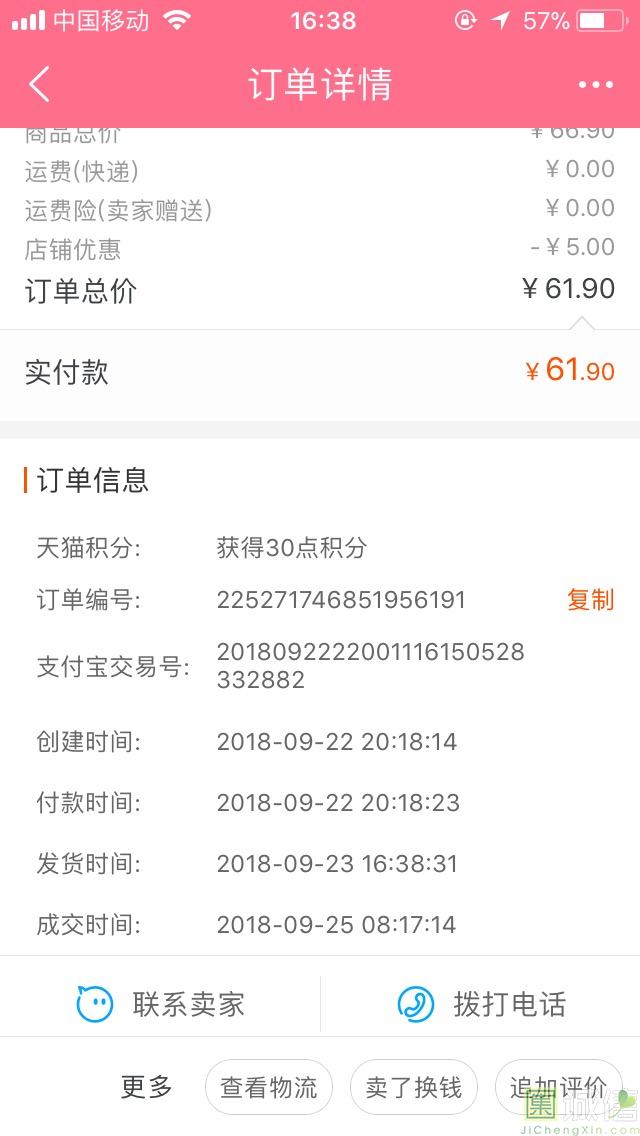Image resolution: width=640 pixels, height=1136 pixels.
Task: Open the three-dot overflow menu
Action: coord(596,85)
